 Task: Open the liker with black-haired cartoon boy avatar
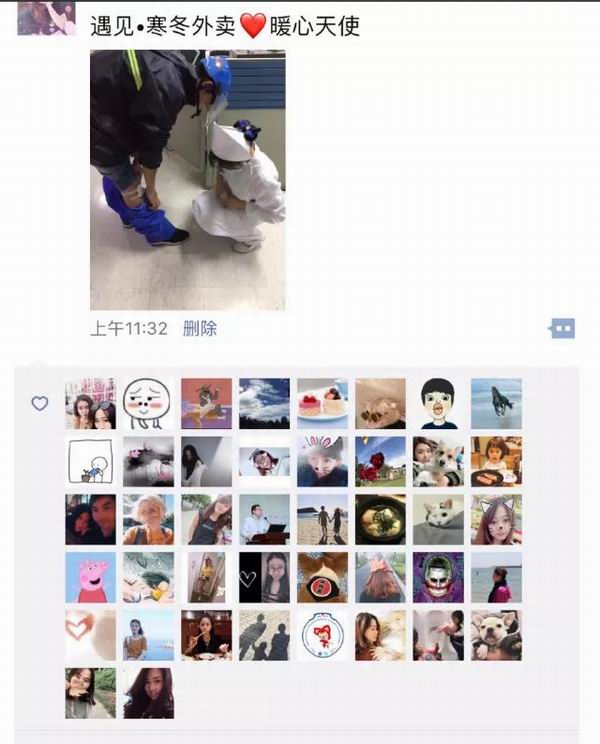(x=438, y=403)
